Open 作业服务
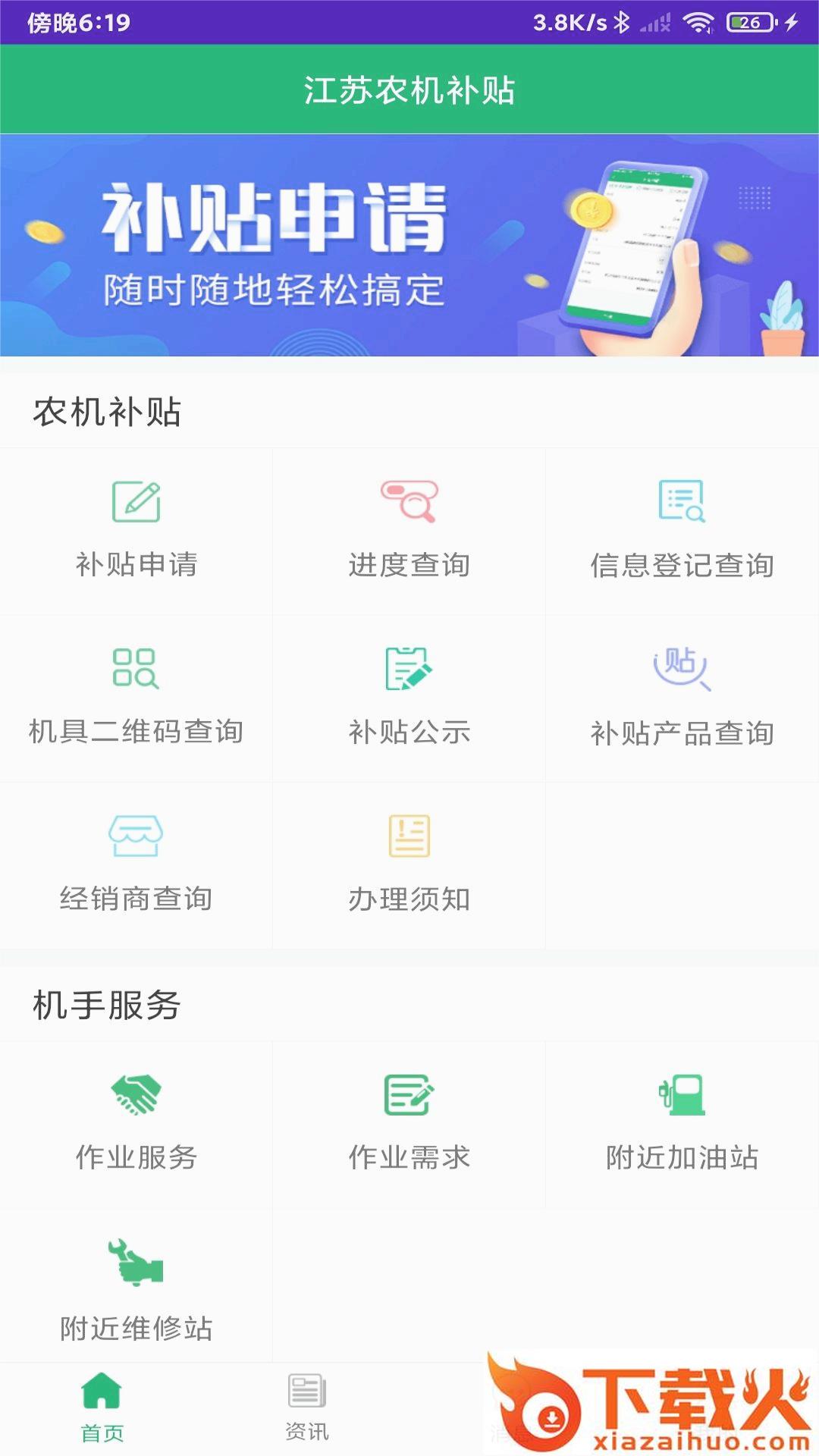Viewport: 819px width, 1456px height. [x=136, y=1124]
